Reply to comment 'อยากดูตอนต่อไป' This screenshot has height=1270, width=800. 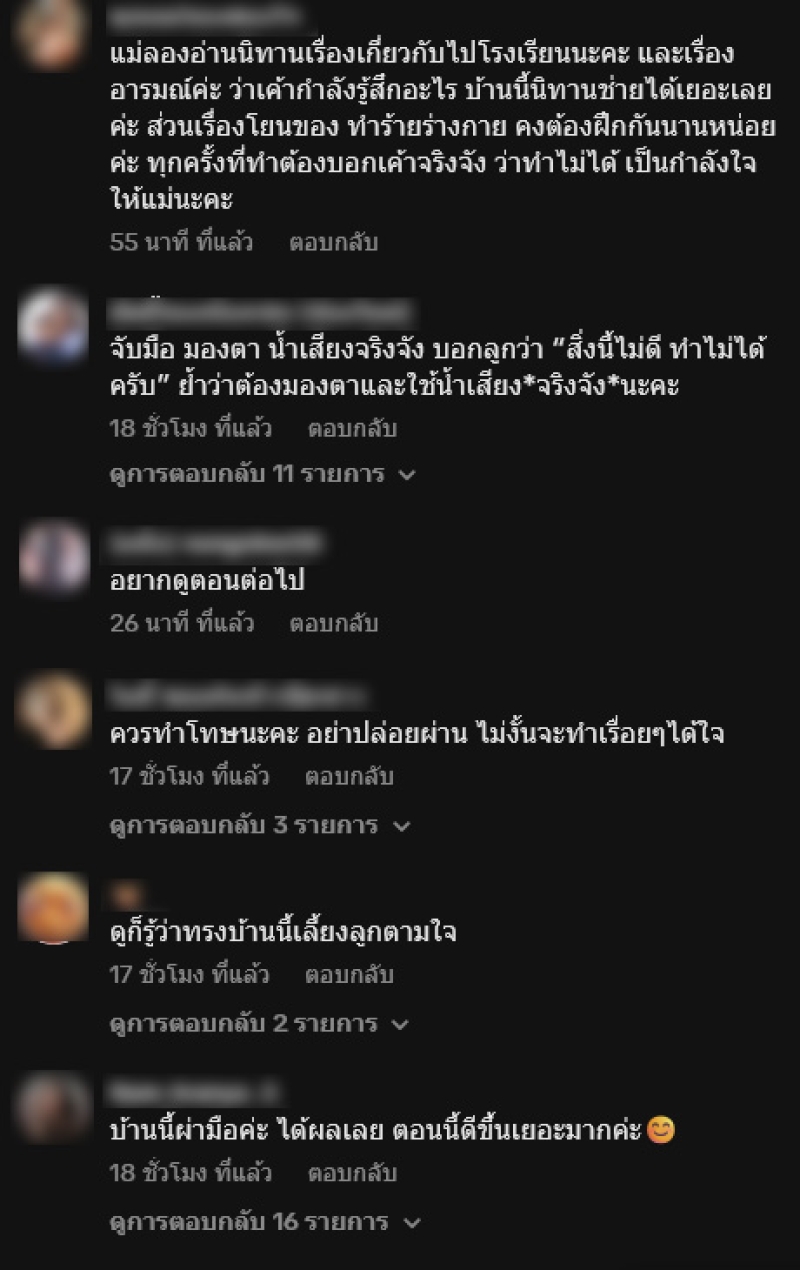click(x=333, y=623)
